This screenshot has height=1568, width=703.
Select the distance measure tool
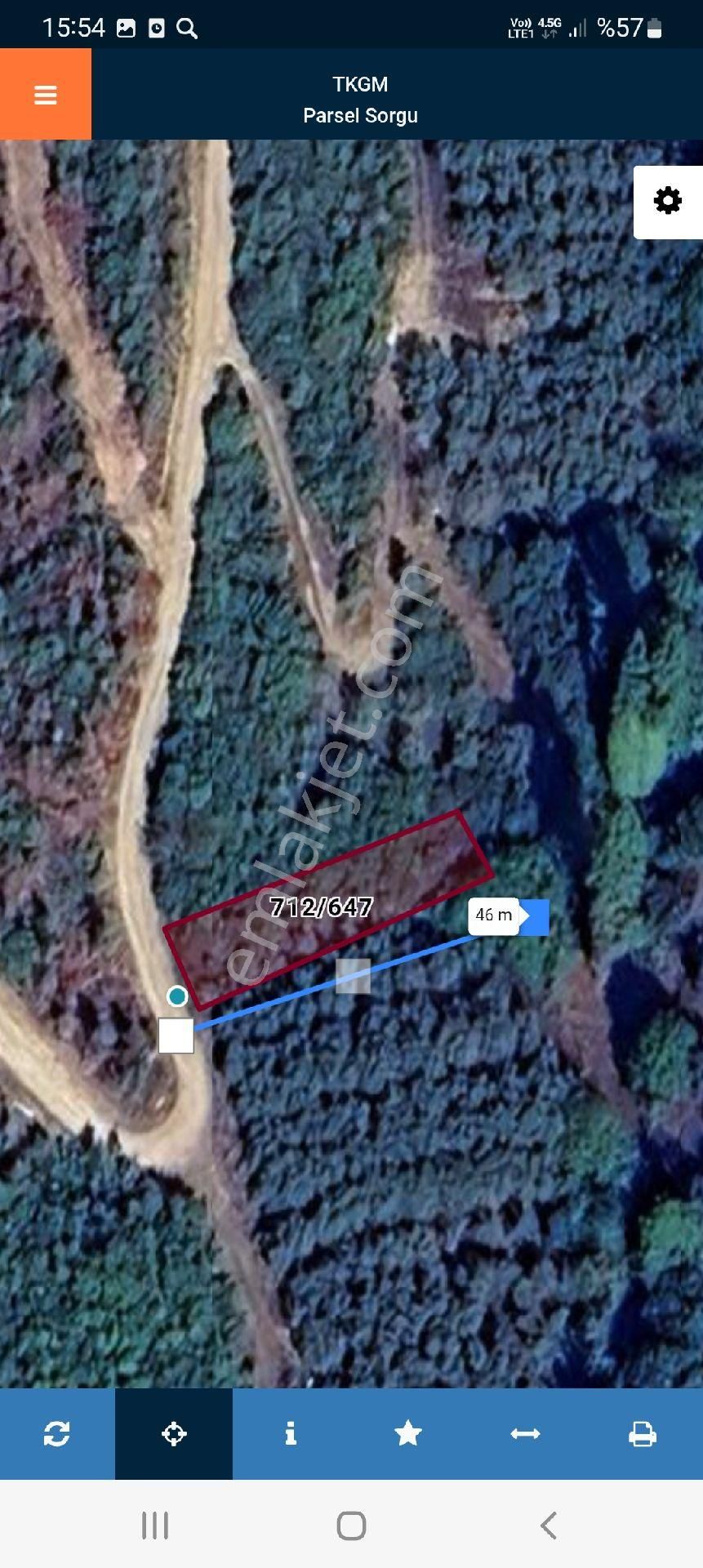pos(525,1433)
